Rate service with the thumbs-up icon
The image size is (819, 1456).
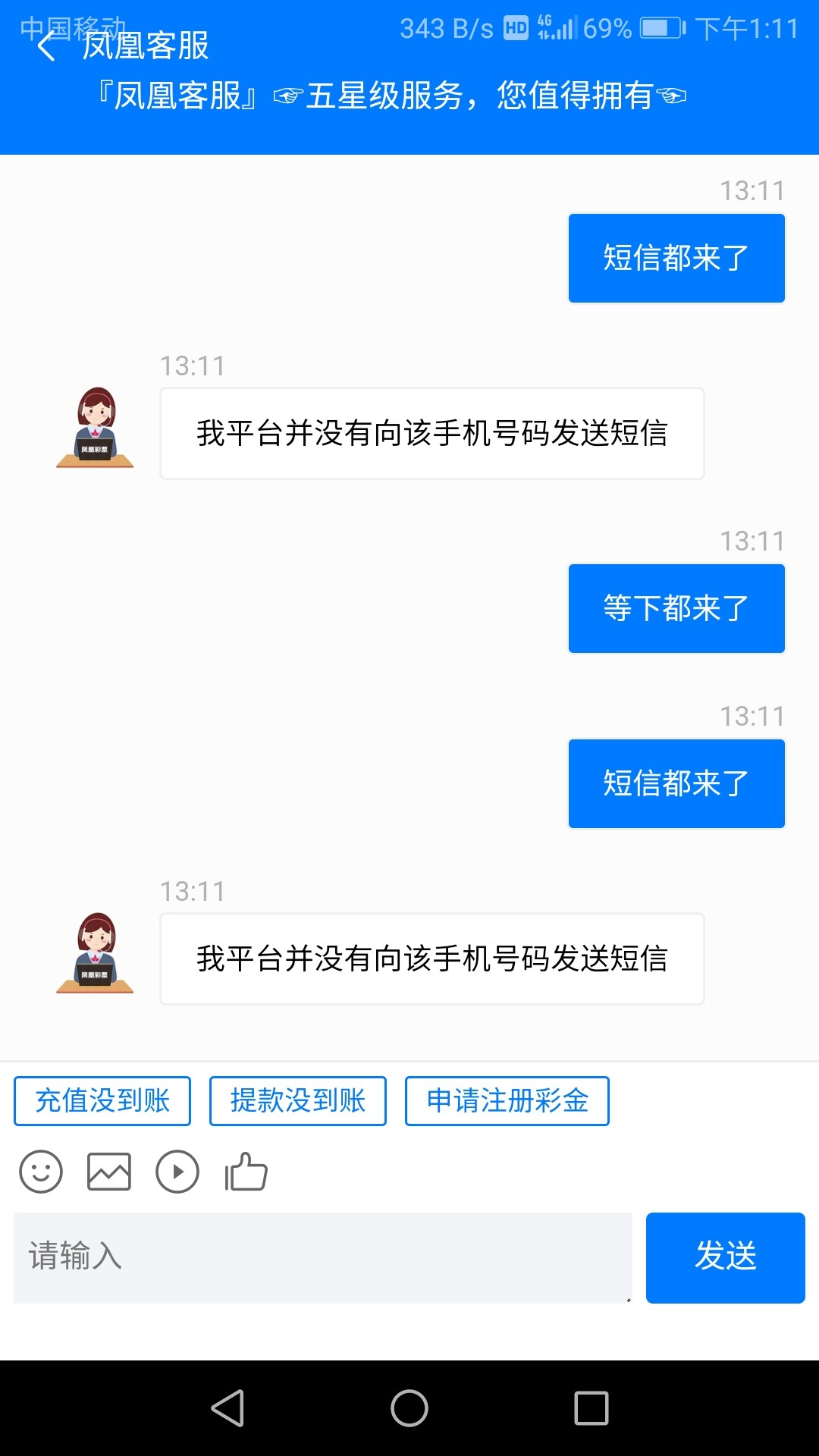246,1172
